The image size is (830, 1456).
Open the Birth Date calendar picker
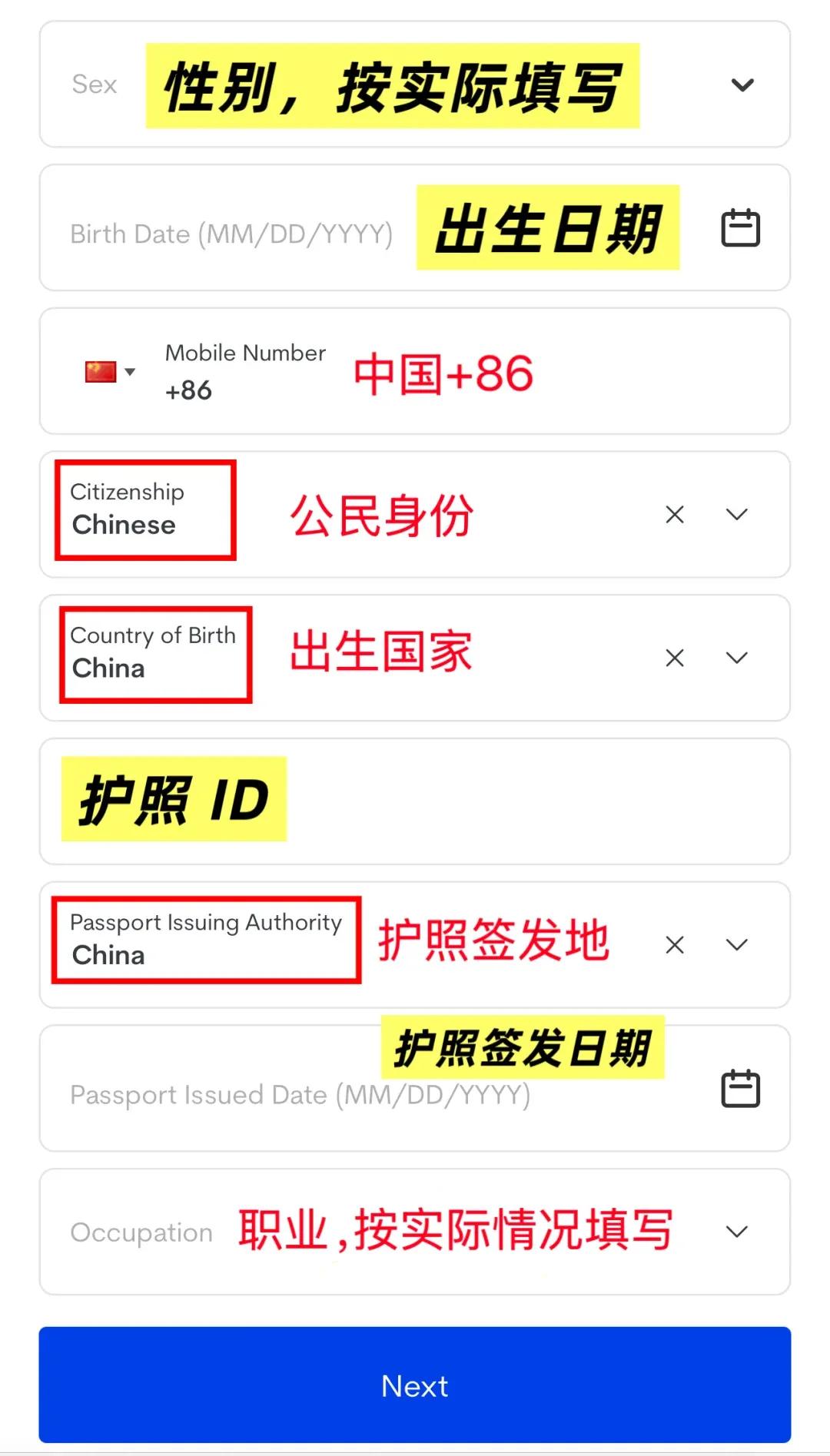pos(740,228)
